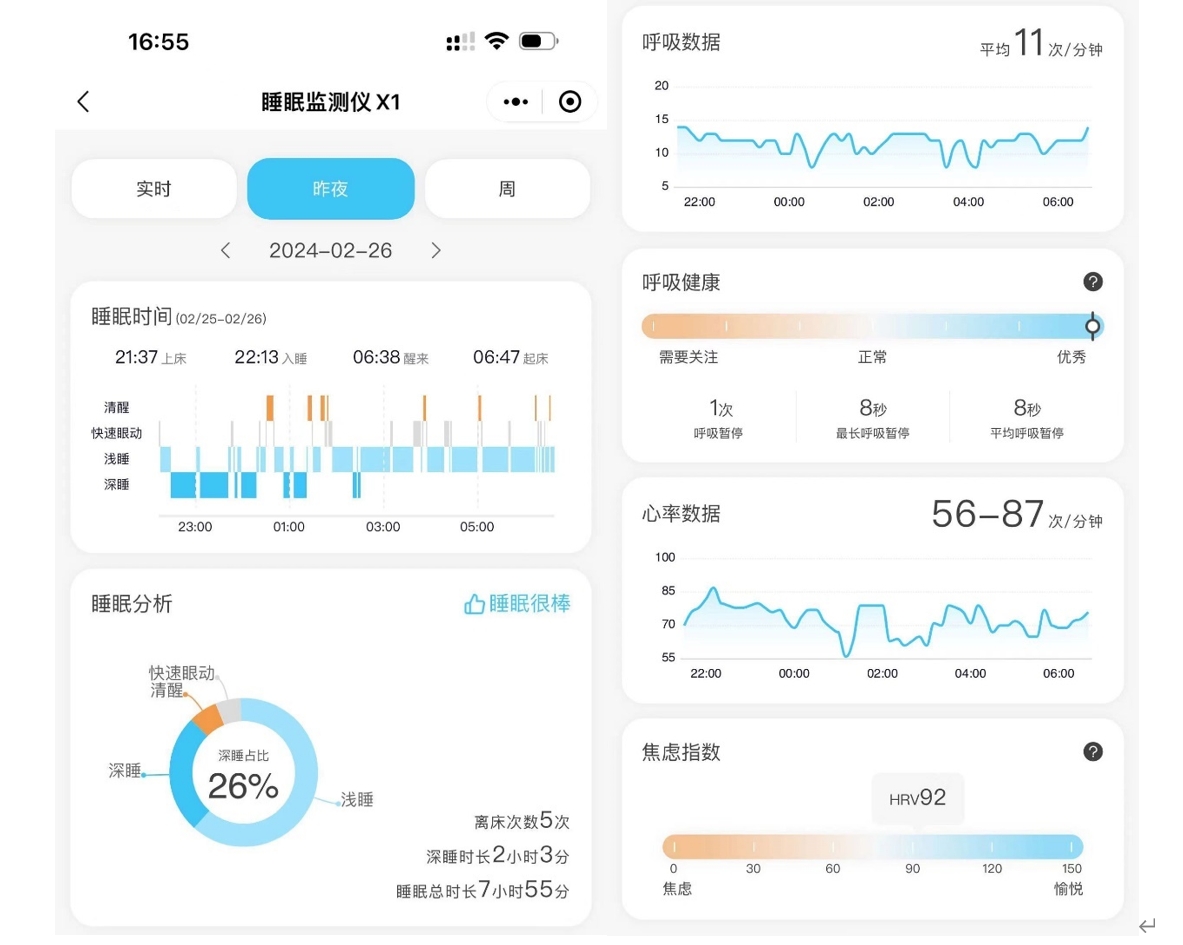Go to the next date after 2024-02-26

[x=435, y=250]
